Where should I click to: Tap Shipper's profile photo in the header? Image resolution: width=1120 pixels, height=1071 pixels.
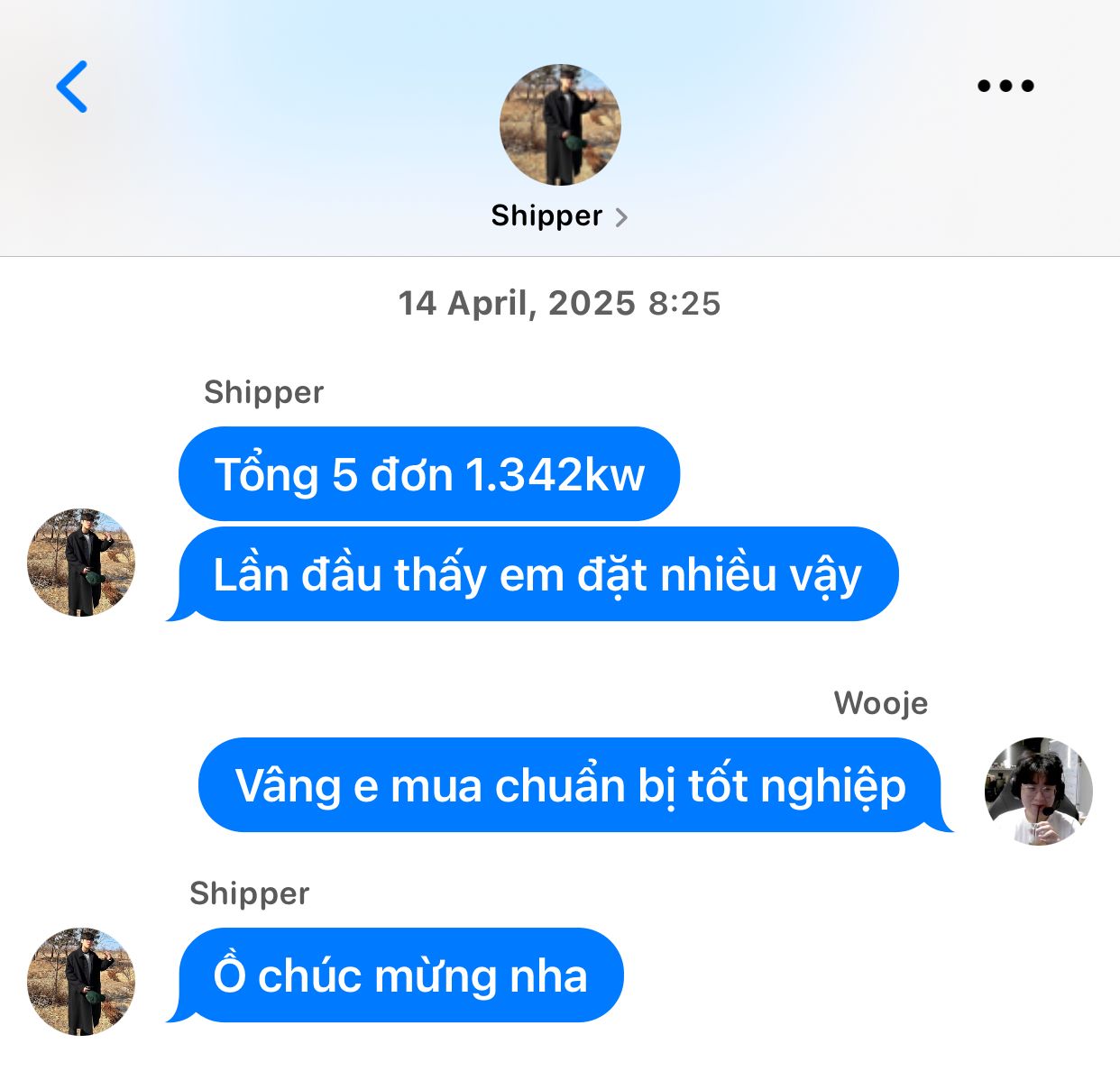pyautogui.click(x=560, y=125)
